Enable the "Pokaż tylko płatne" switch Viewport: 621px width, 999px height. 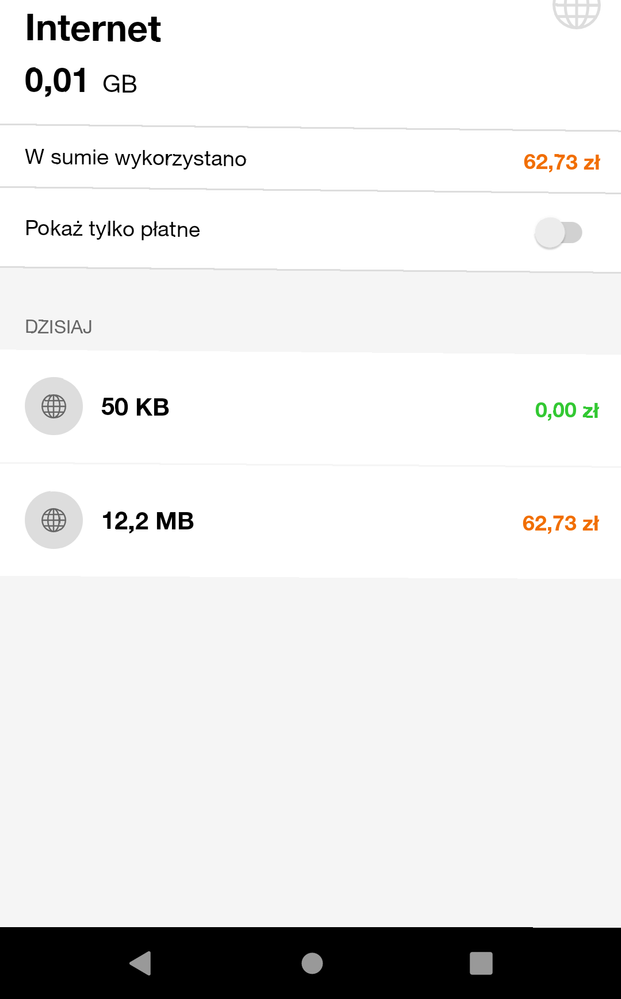(x=558, y=233)
